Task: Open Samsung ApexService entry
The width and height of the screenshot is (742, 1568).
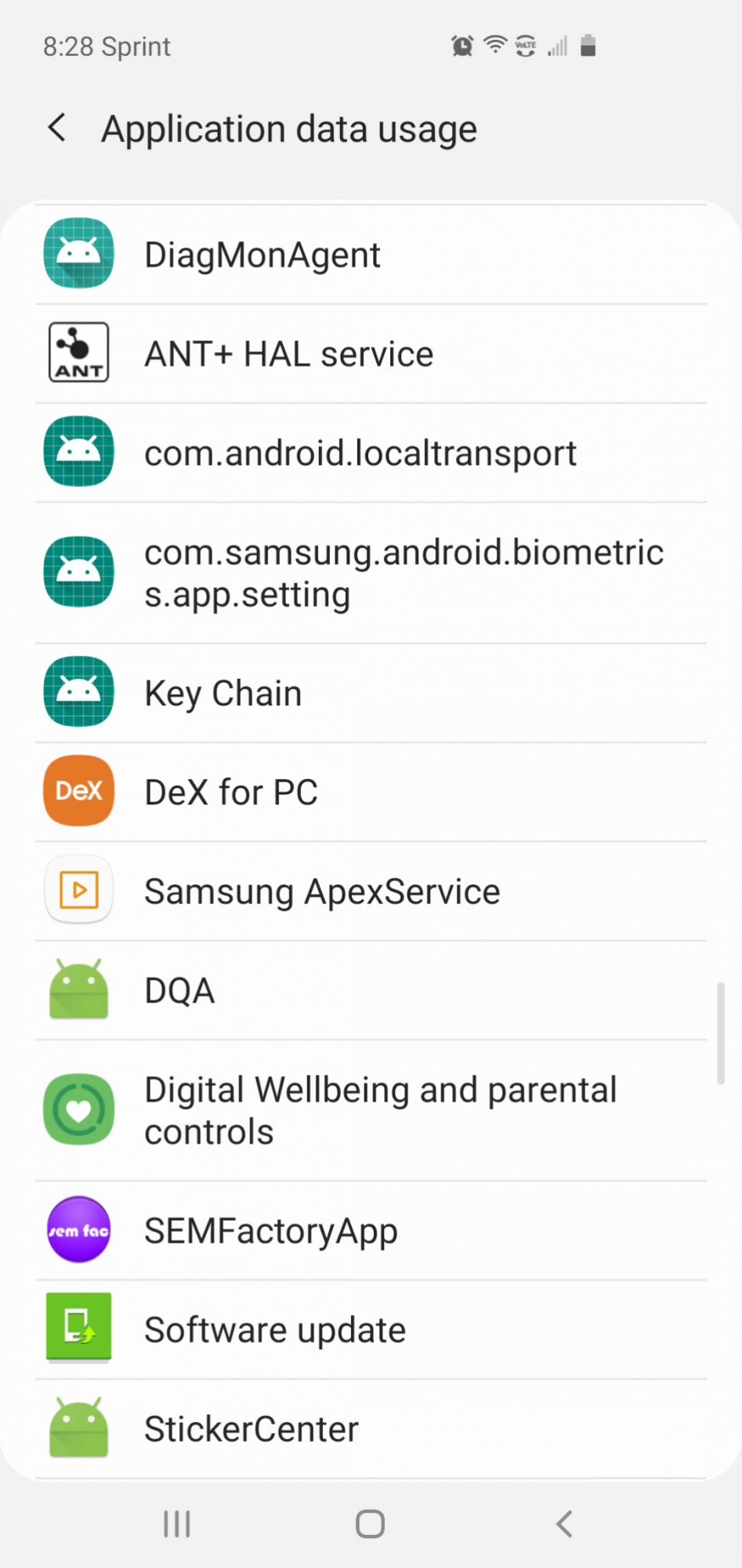Action: (x=371, y=891)
